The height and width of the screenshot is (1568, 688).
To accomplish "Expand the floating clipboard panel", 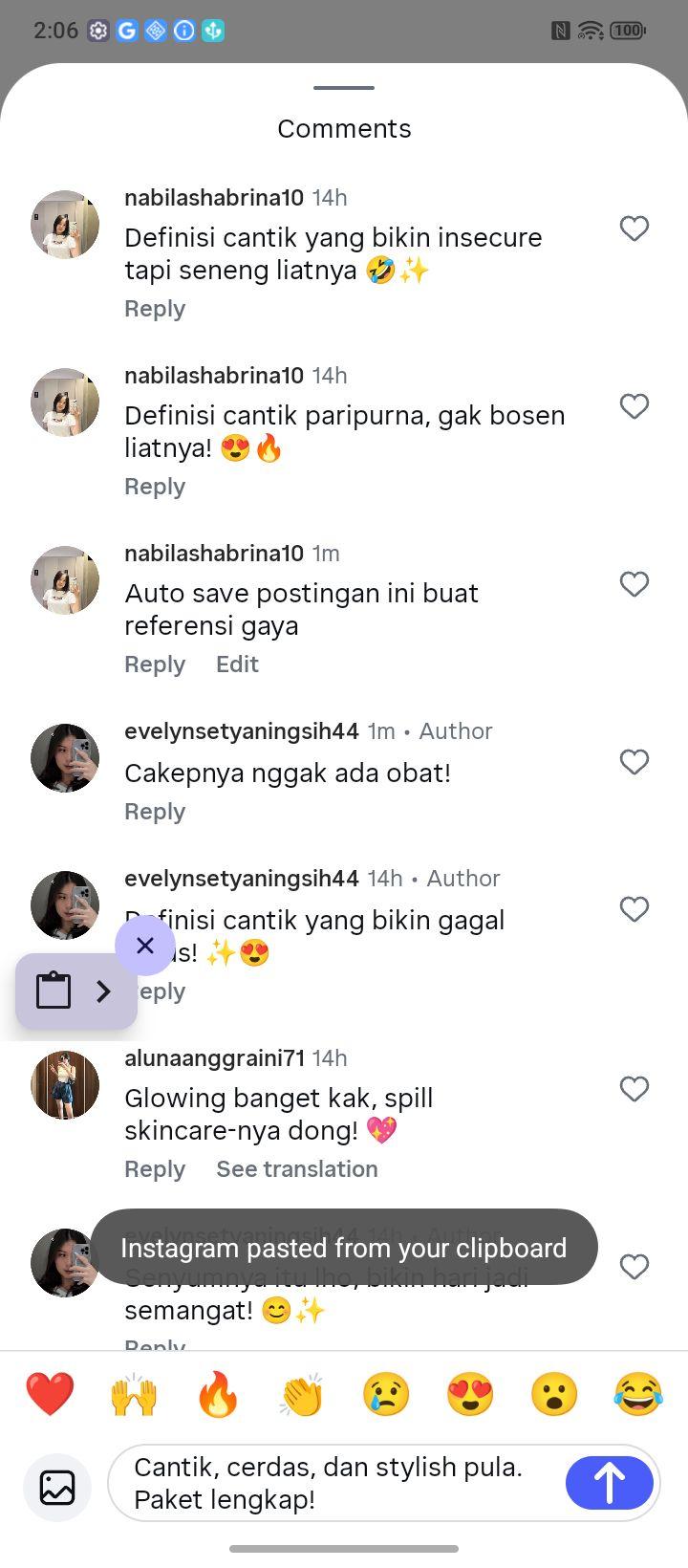I will coord(103,991).
